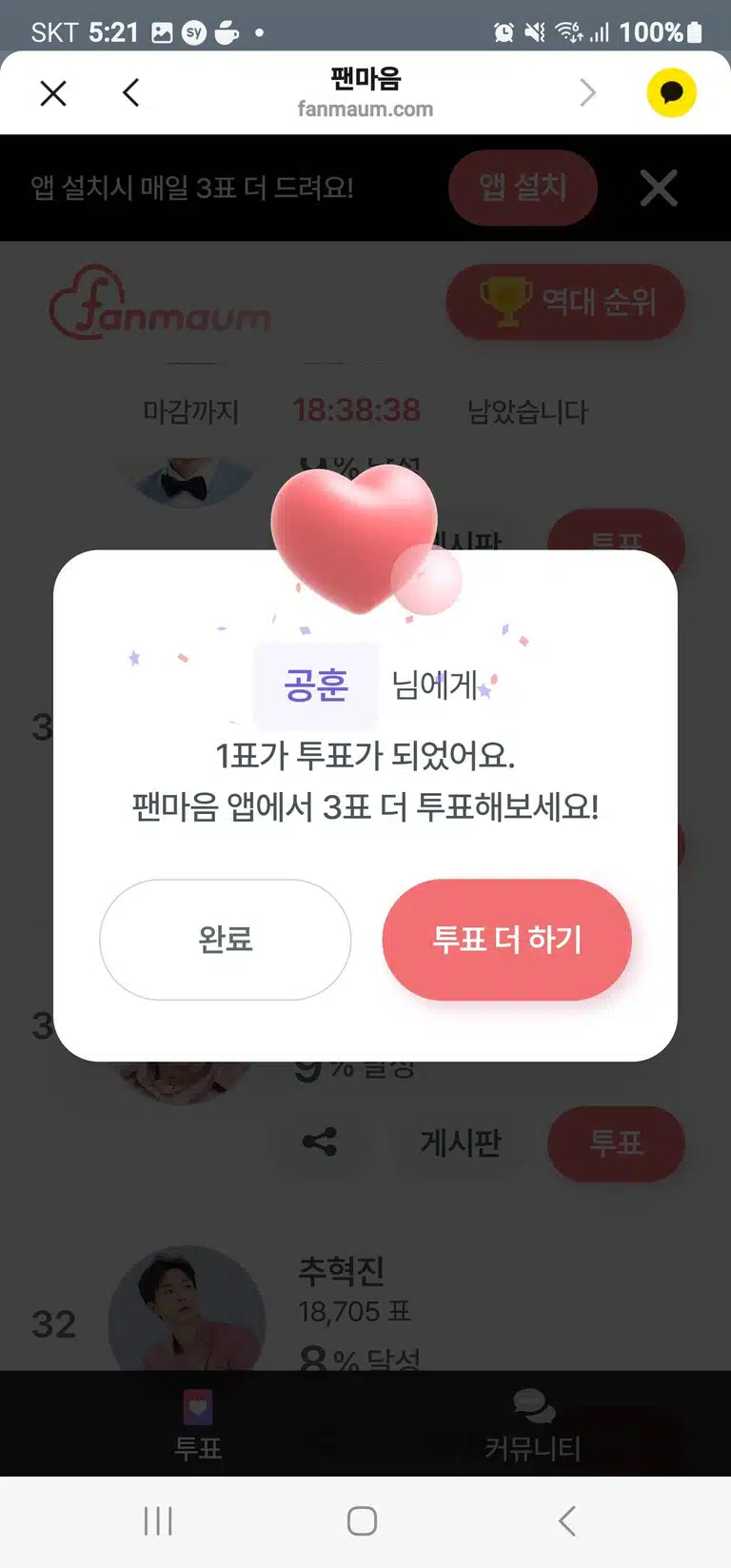Tap 완료 to finish voting

pos(226,939)
